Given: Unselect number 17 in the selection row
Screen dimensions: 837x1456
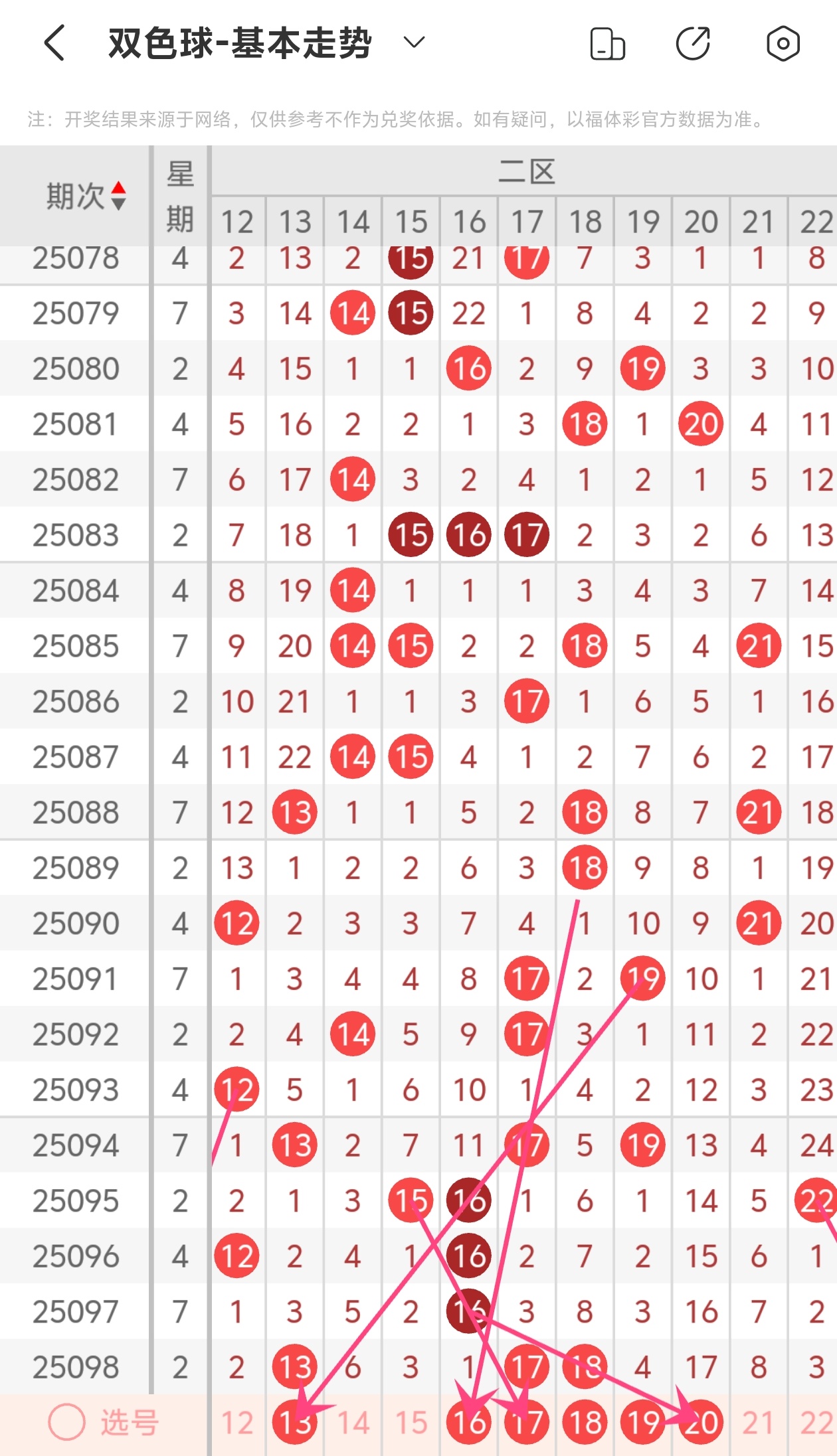Looking at the screenshot, I should pos(527,1423).
